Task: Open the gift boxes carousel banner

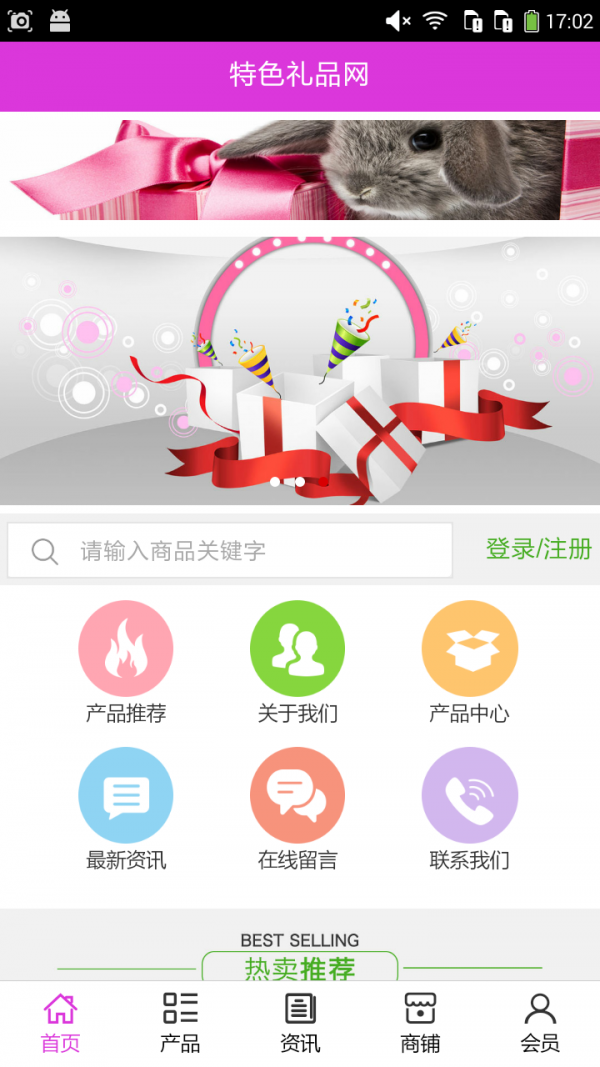Action: (x=300, y=370)
